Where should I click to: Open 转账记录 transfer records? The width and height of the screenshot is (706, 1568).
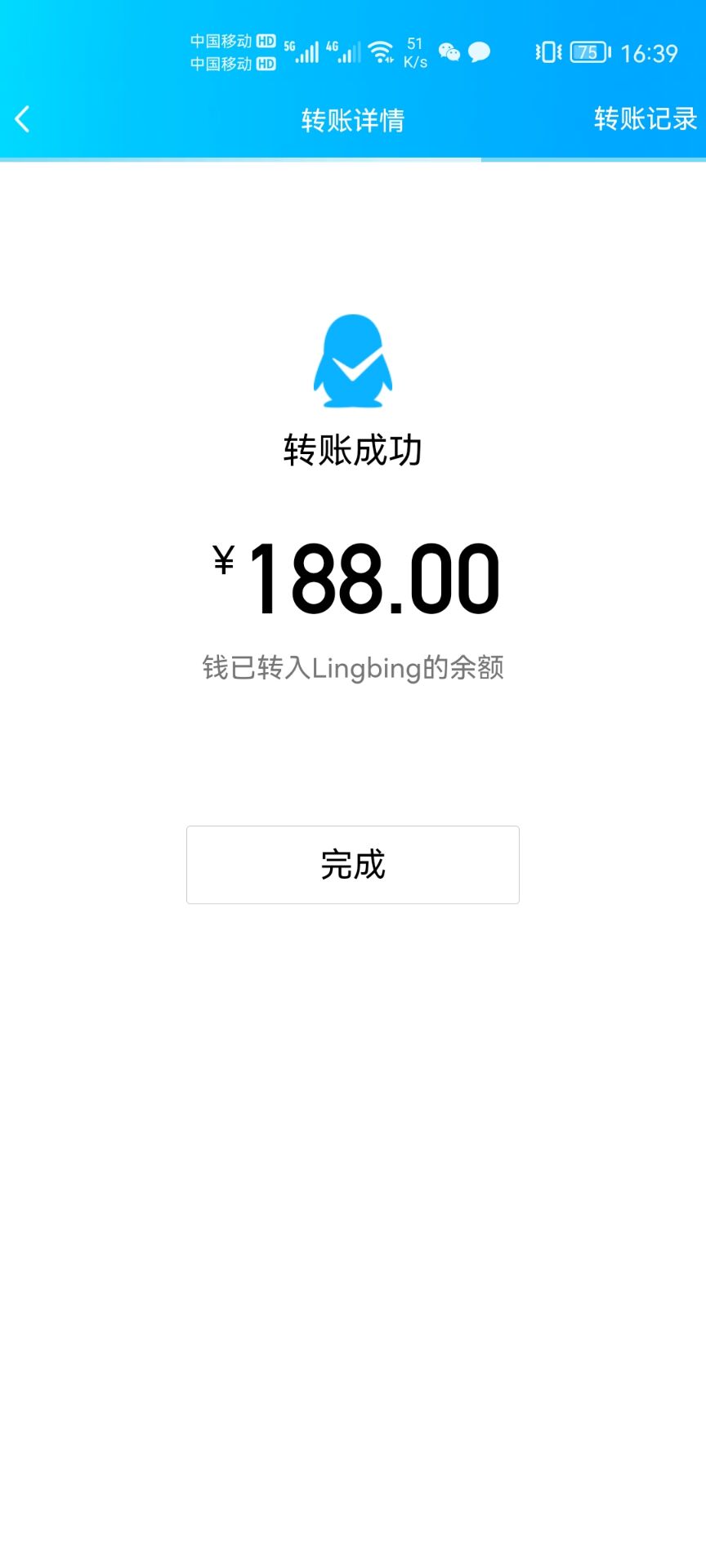tap(645, 119)
